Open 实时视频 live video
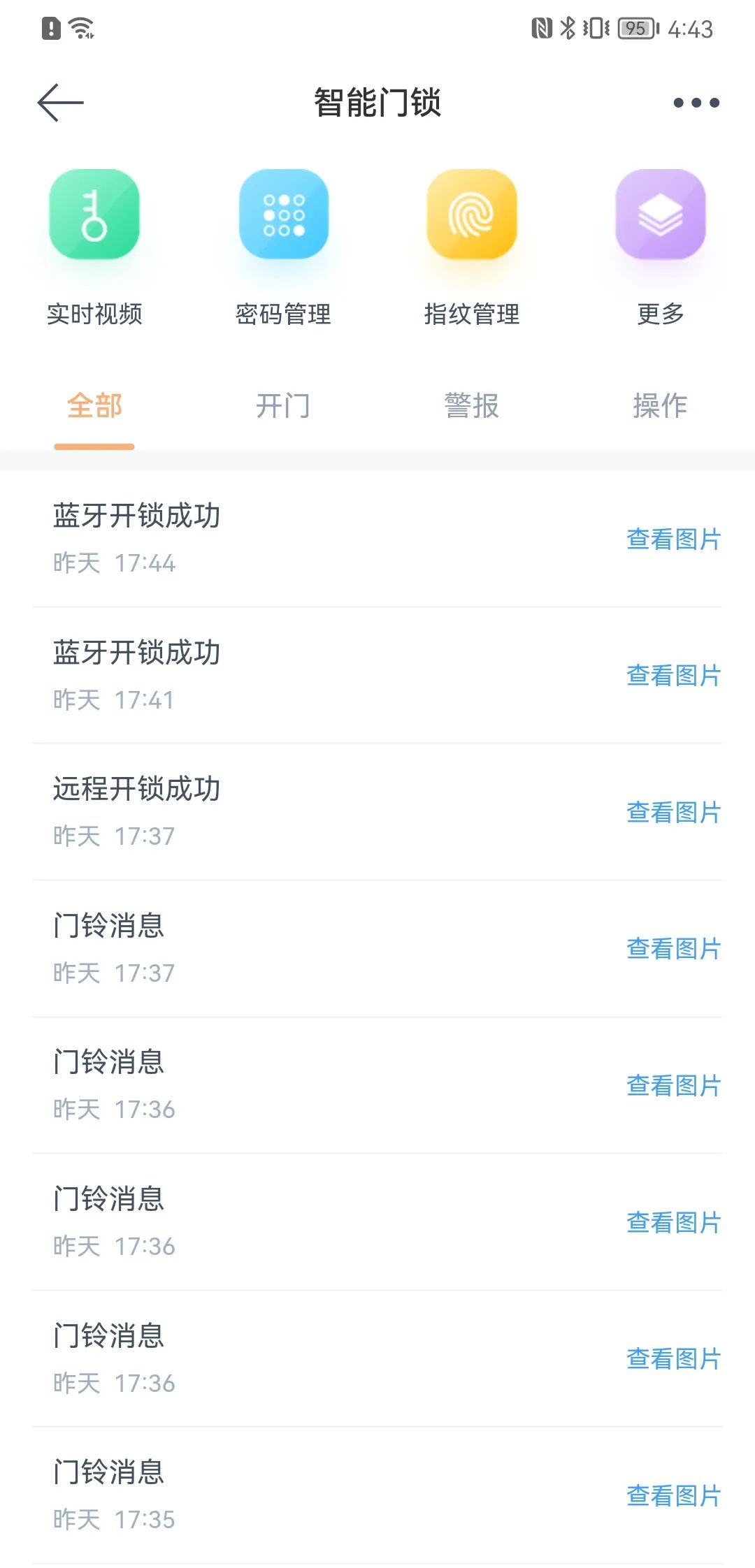The width and height of the screenshot is (755, 1568). 94,248
